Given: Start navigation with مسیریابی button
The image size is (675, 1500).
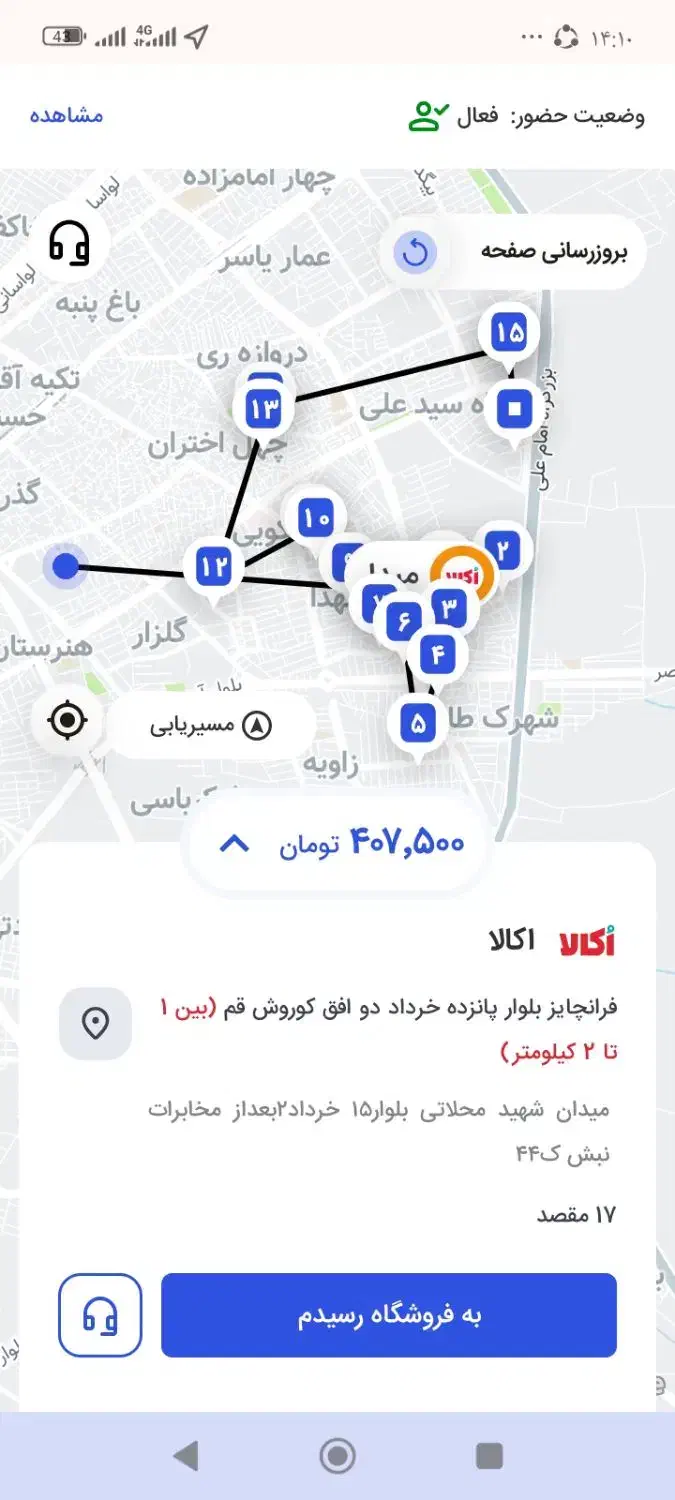Looking at the screenshot, I should click(211, 726).
